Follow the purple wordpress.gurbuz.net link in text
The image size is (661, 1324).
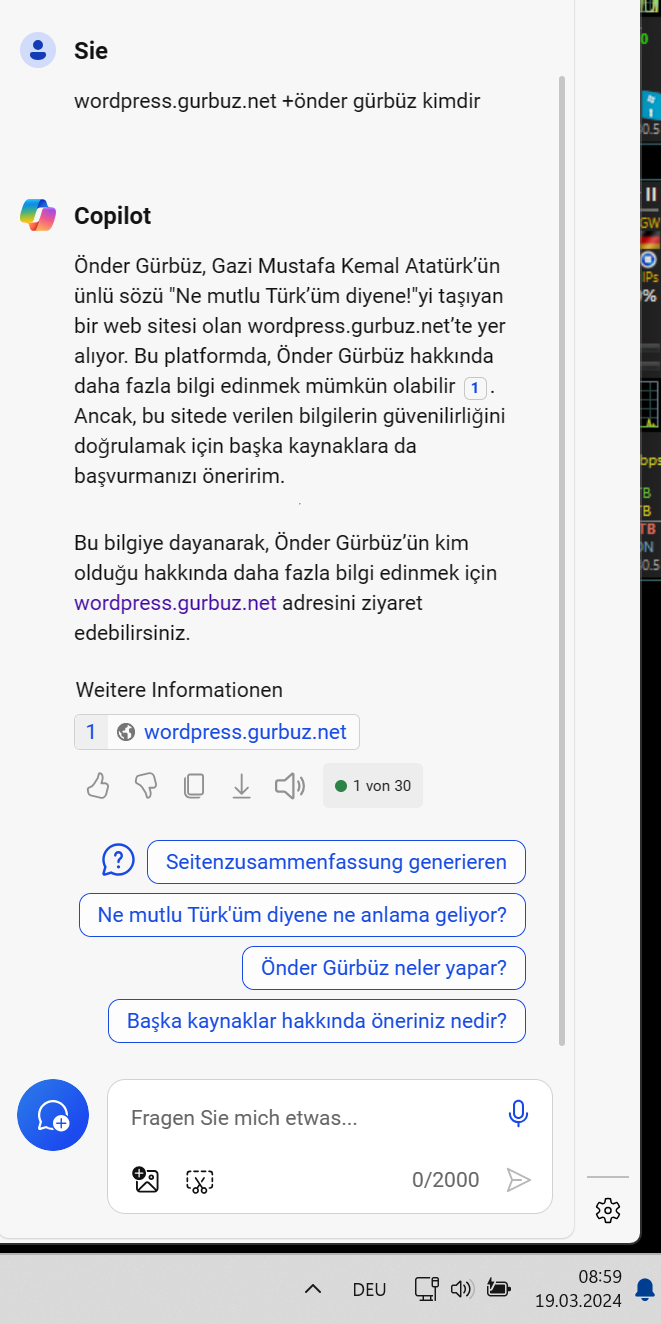[175, 603]
